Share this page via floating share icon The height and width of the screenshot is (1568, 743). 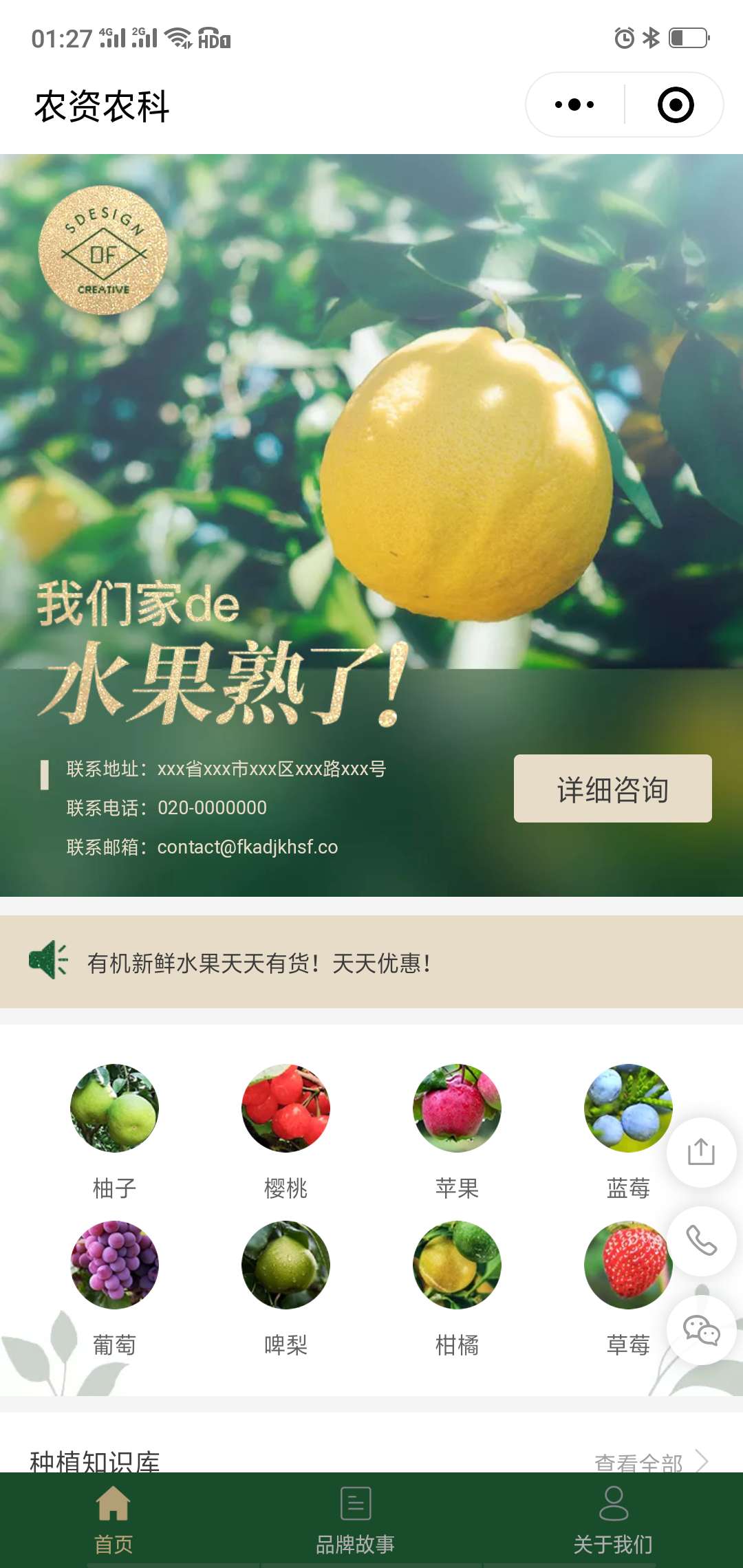(x=701, y=1152)
